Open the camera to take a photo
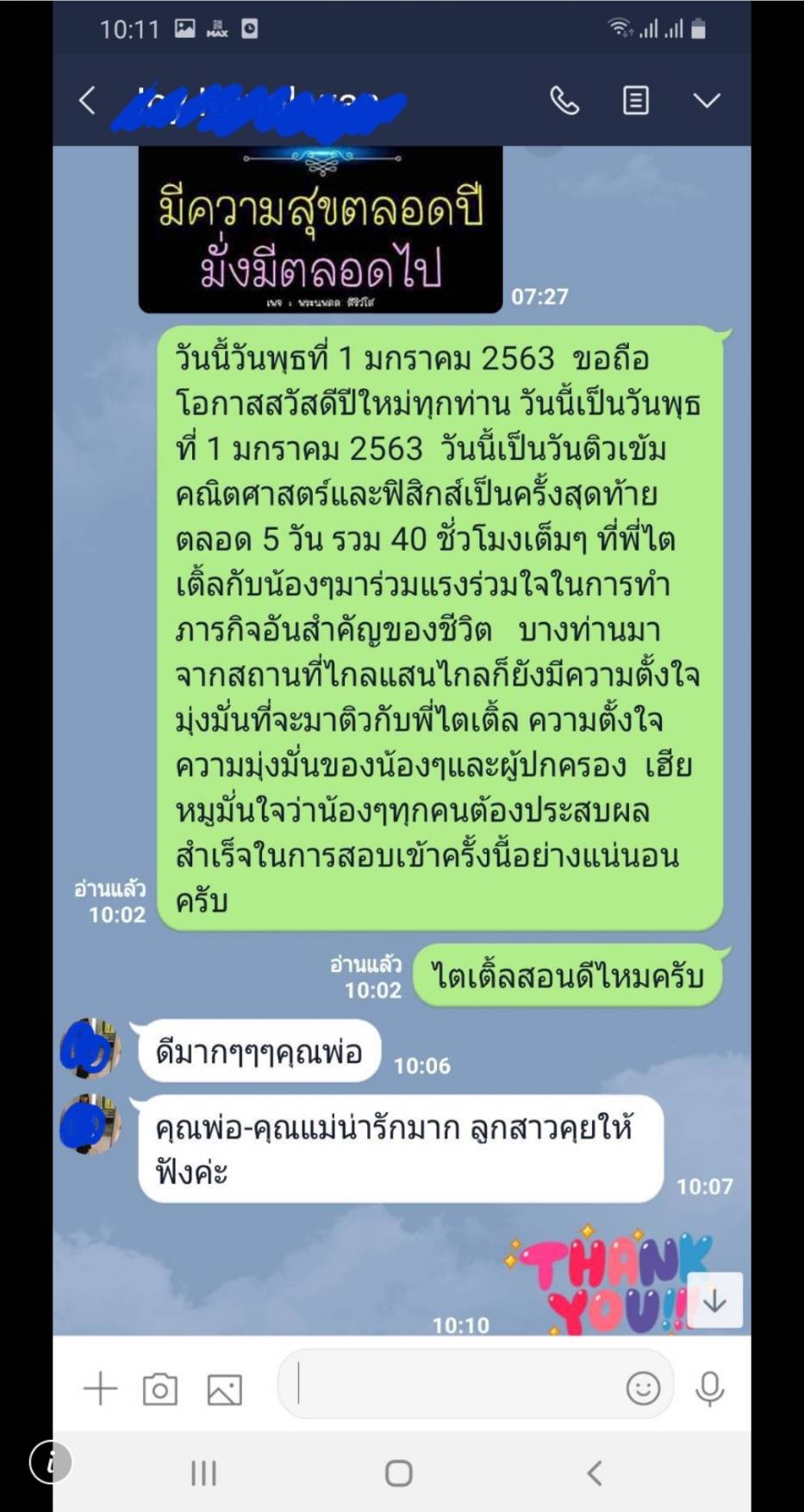The image size is (804, 1512). 160,1389
